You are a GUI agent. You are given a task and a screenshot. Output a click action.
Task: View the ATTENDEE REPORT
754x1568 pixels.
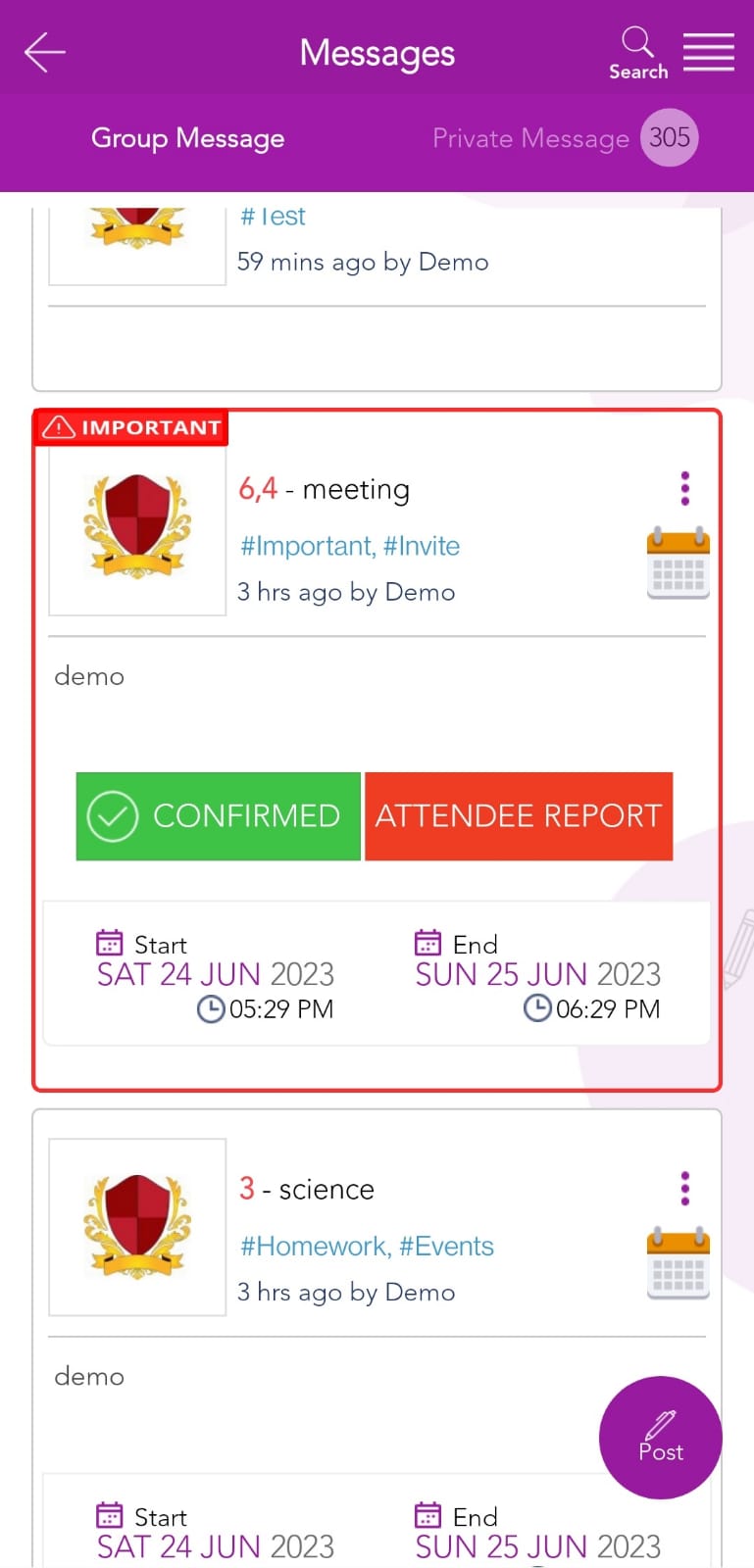(x=519, y=816)
